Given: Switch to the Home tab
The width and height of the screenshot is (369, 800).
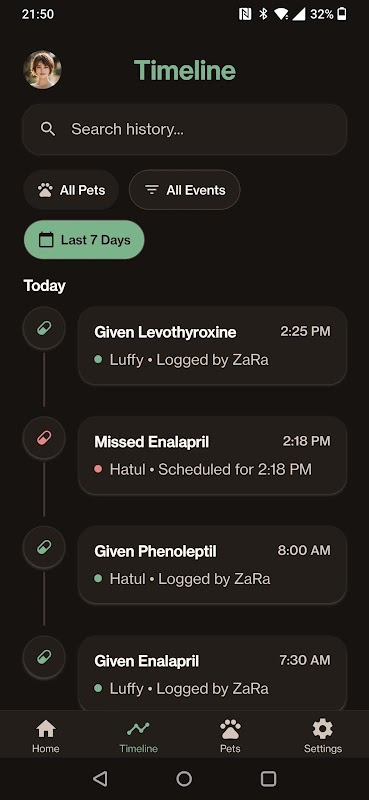Looking at the screenshot, I should click(46, 736).
